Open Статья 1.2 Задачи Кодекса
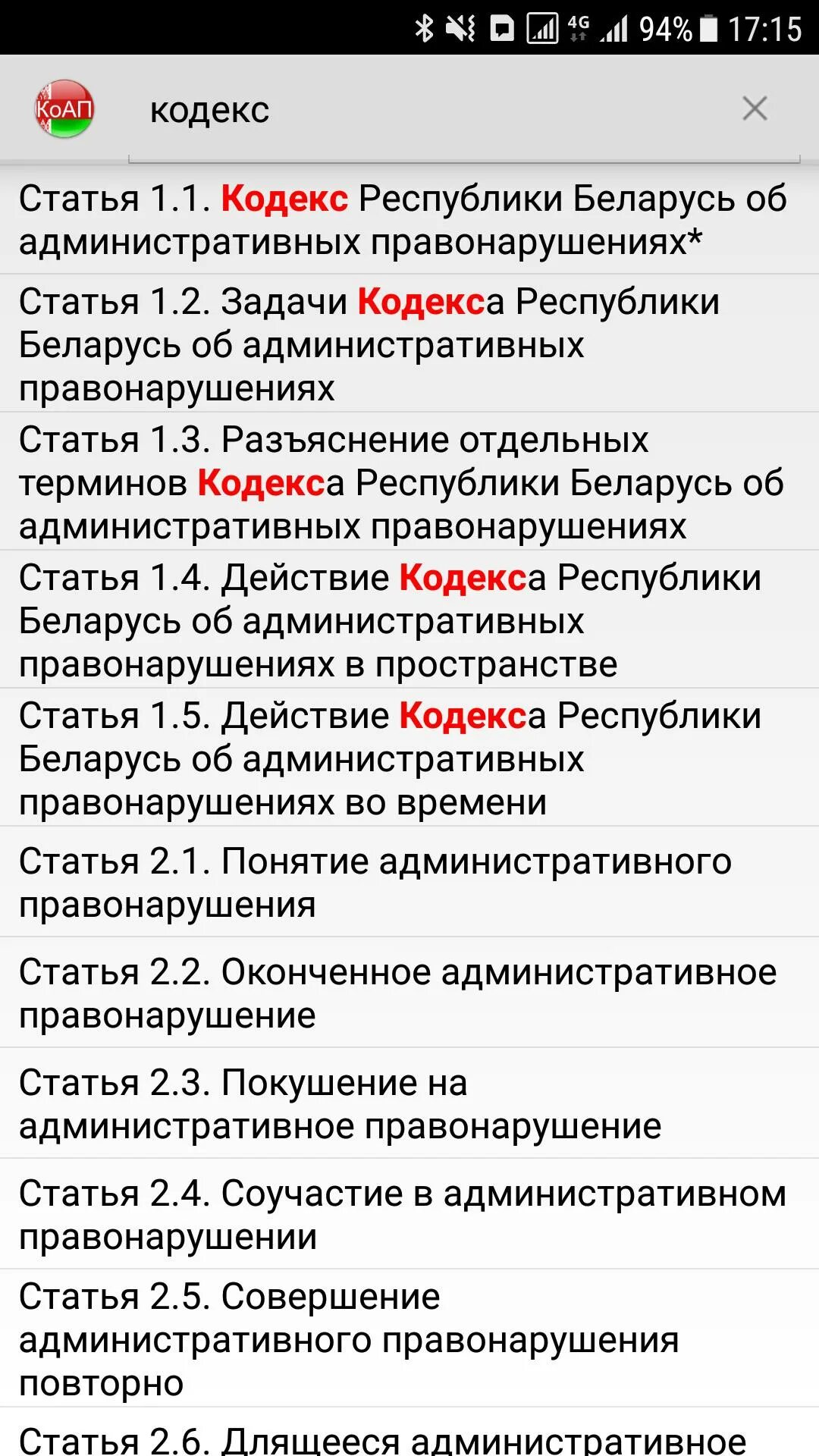The width and height of the screenshot is (819, 1456). click(409, 344)
